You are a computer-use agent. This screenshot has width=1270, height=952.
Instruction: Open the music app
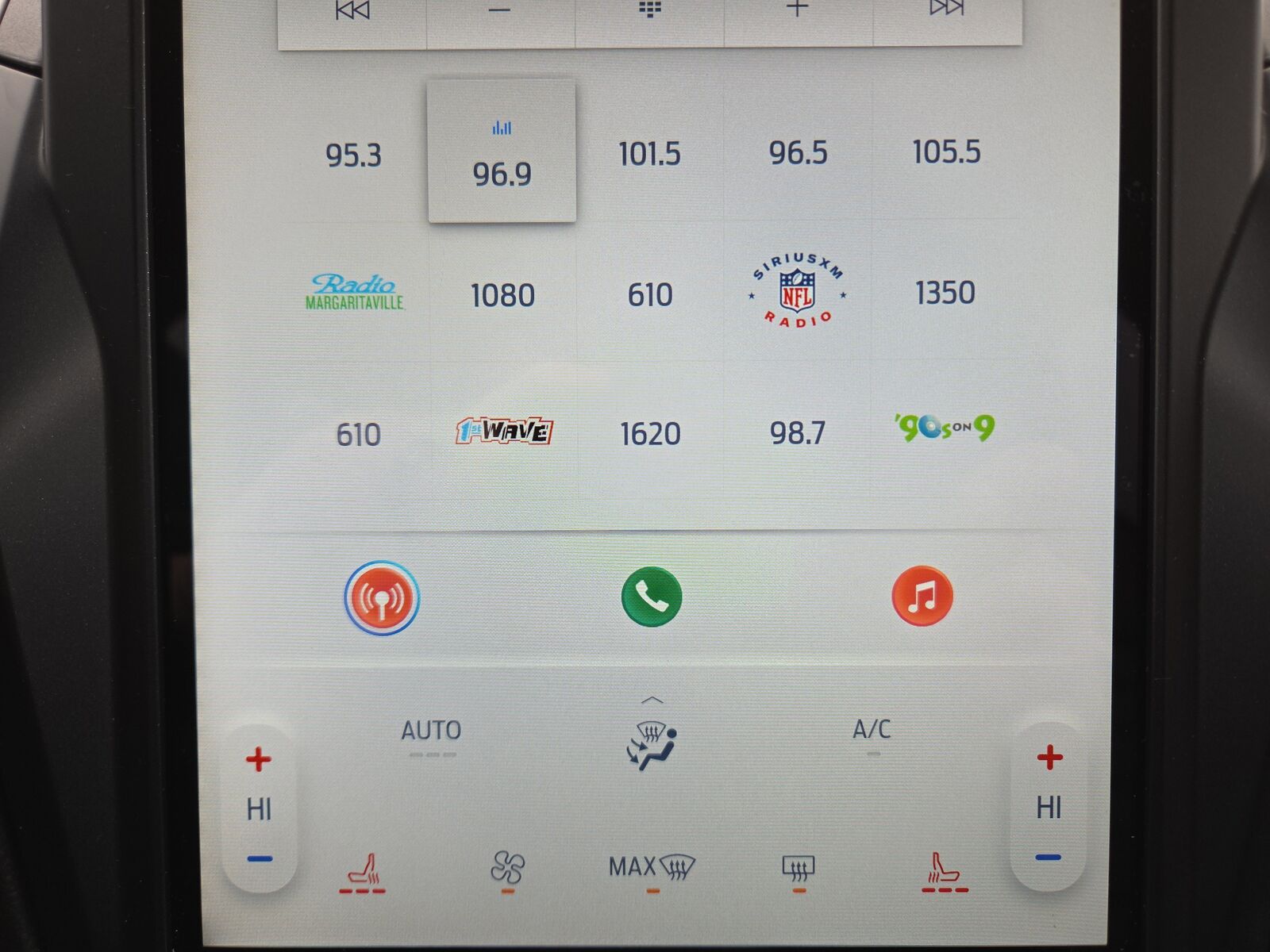click(922, 596)
